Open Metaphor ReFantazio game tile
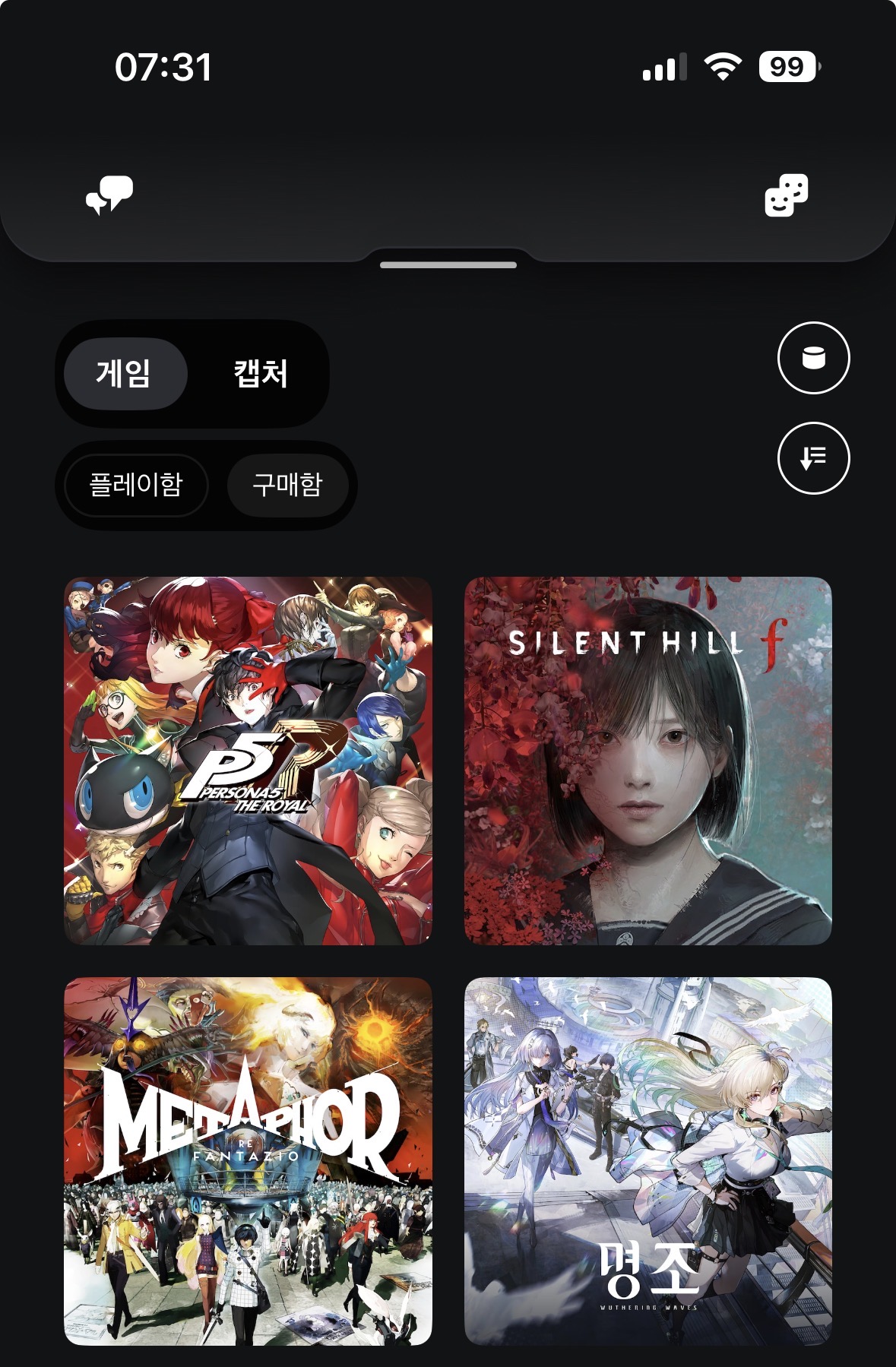The height and width of the screenshot is (1367, 896). pyautogui.click(x=248, y=1161)
